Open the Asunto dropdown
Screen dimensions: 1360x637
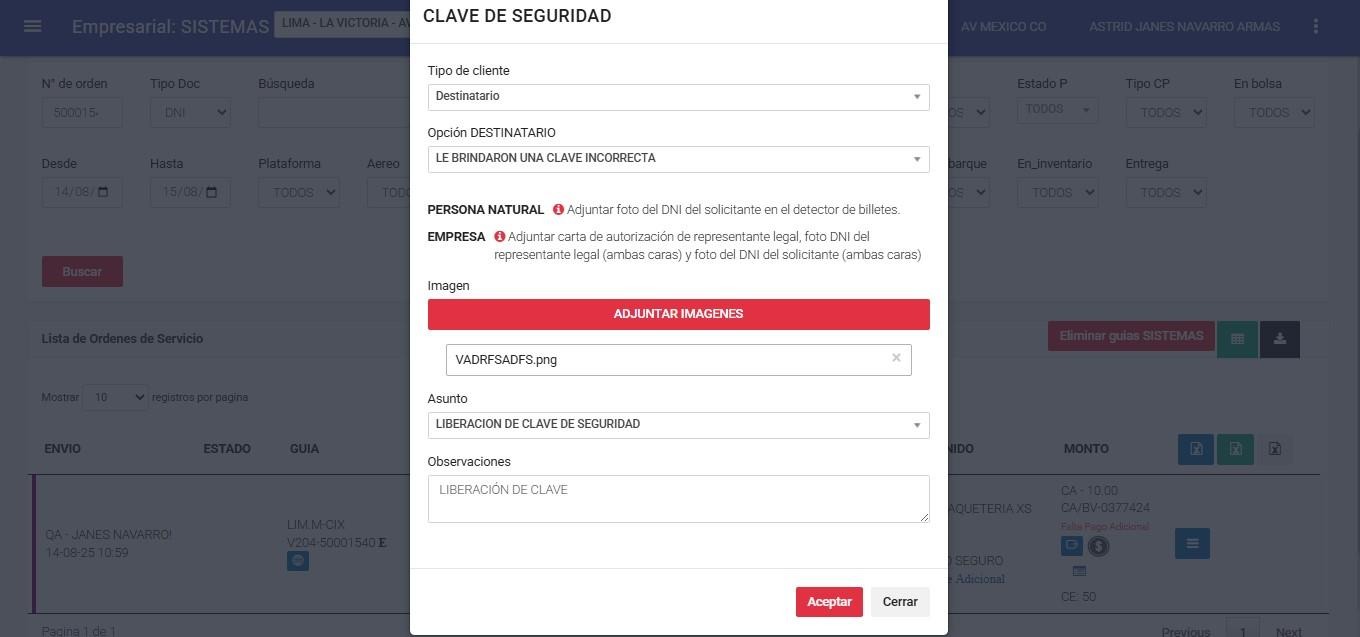[678, 425]
